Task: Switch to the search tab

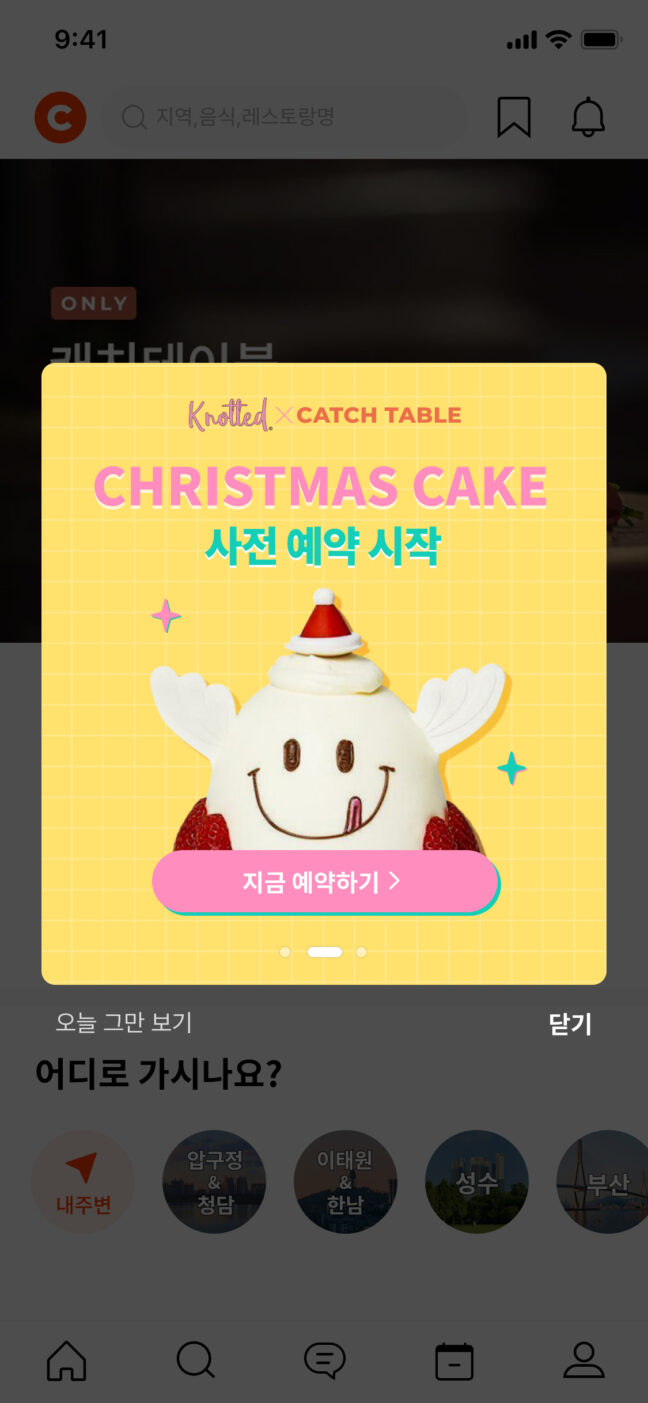Action: click(195, 1361)
